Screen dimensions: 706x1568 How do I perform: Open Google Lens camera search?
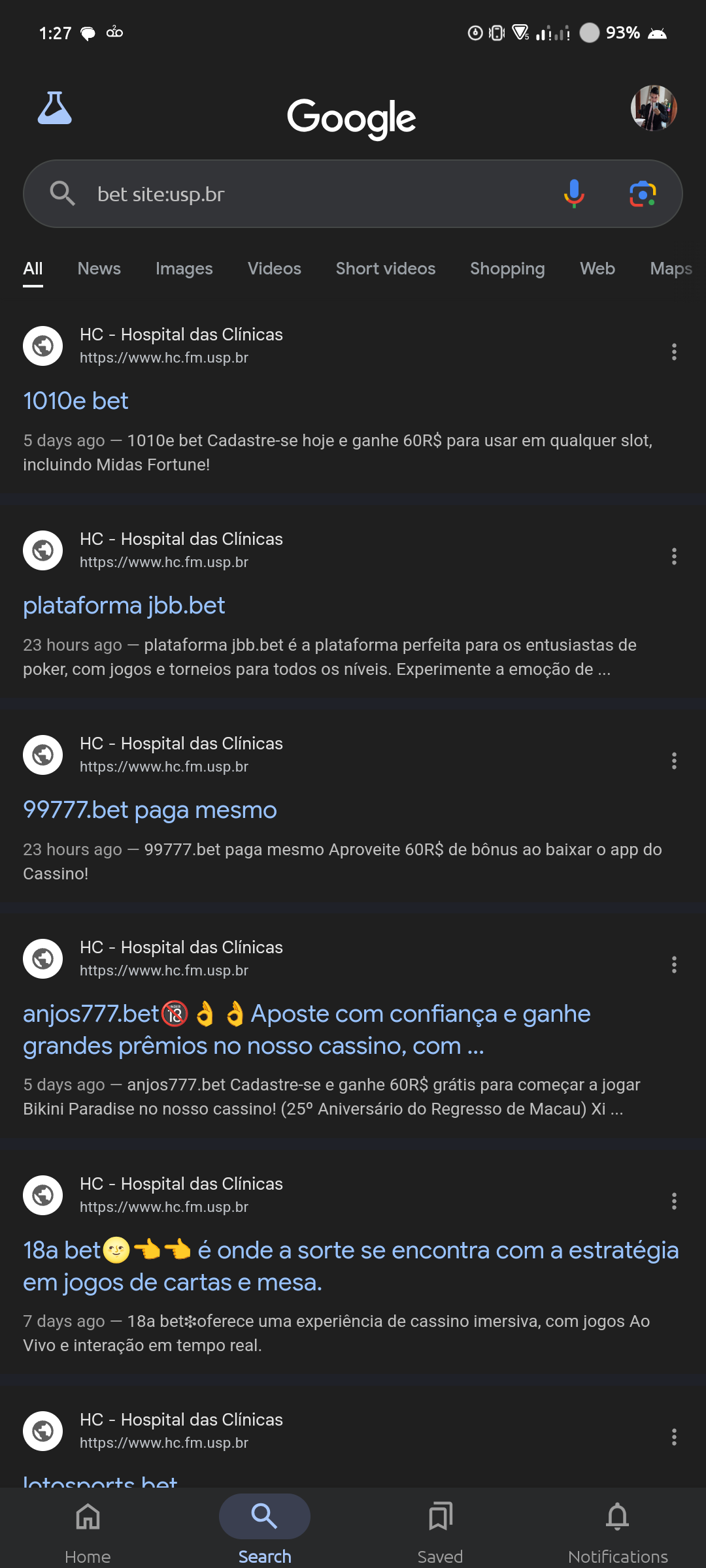(x=643, y=194)
